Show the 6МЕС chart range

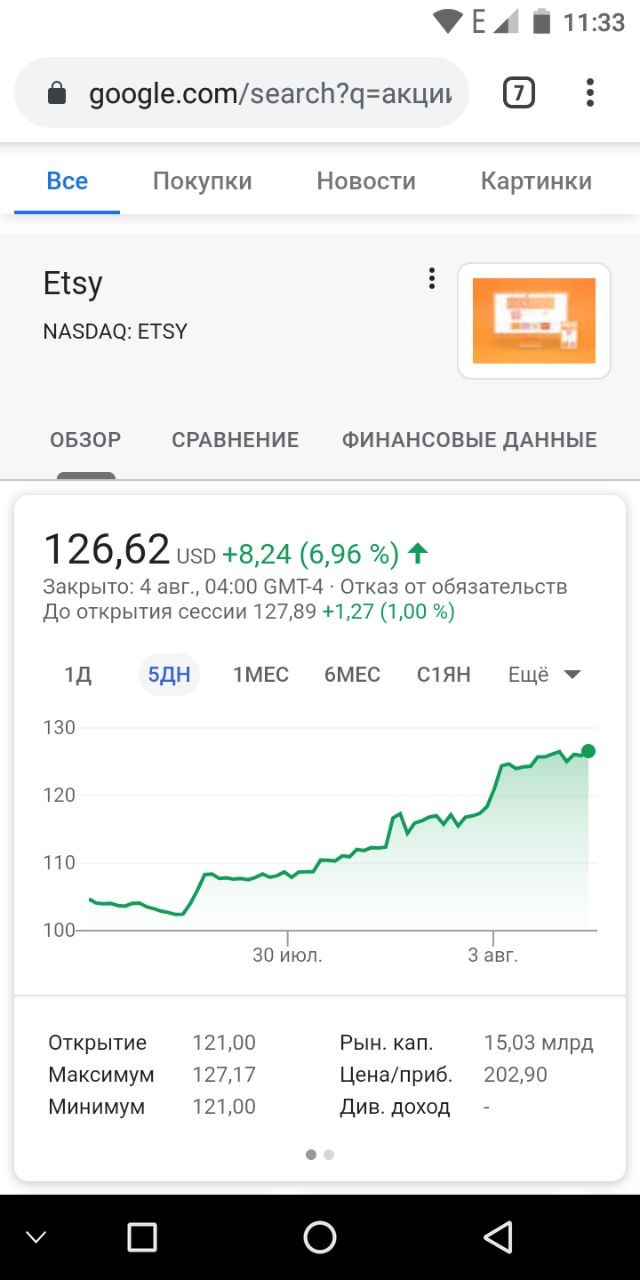click(352, 675)
